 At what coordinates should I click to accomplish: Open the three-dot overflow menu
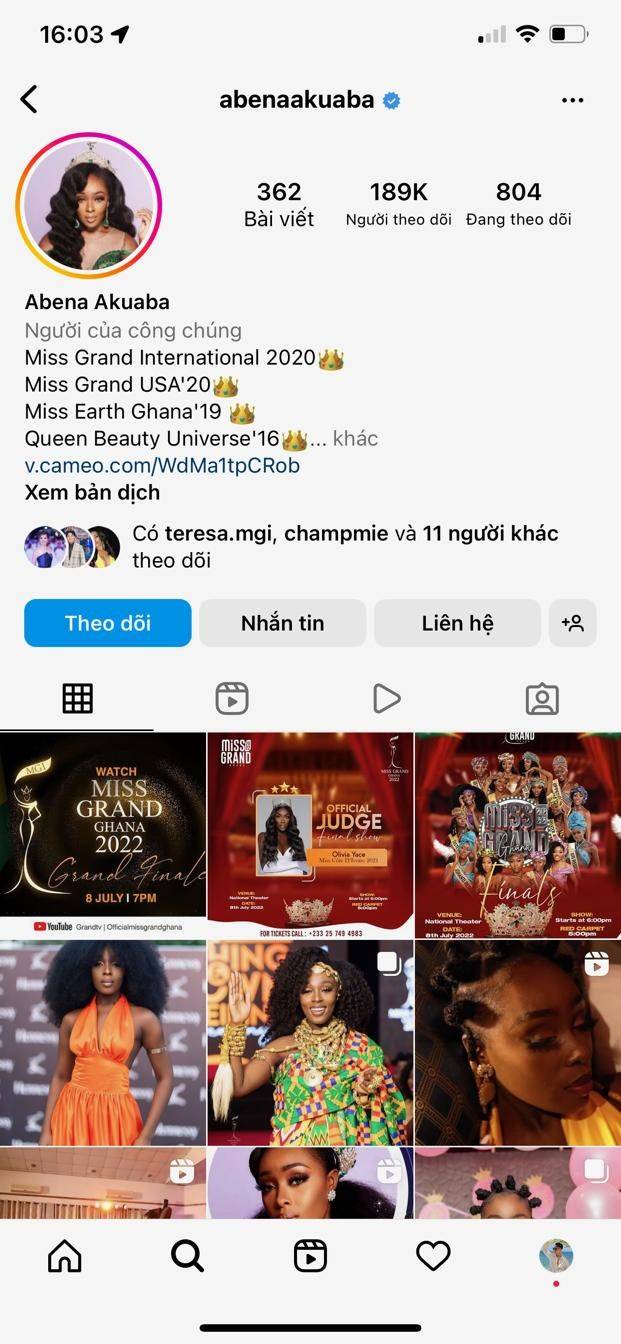[x=572, y=100]
